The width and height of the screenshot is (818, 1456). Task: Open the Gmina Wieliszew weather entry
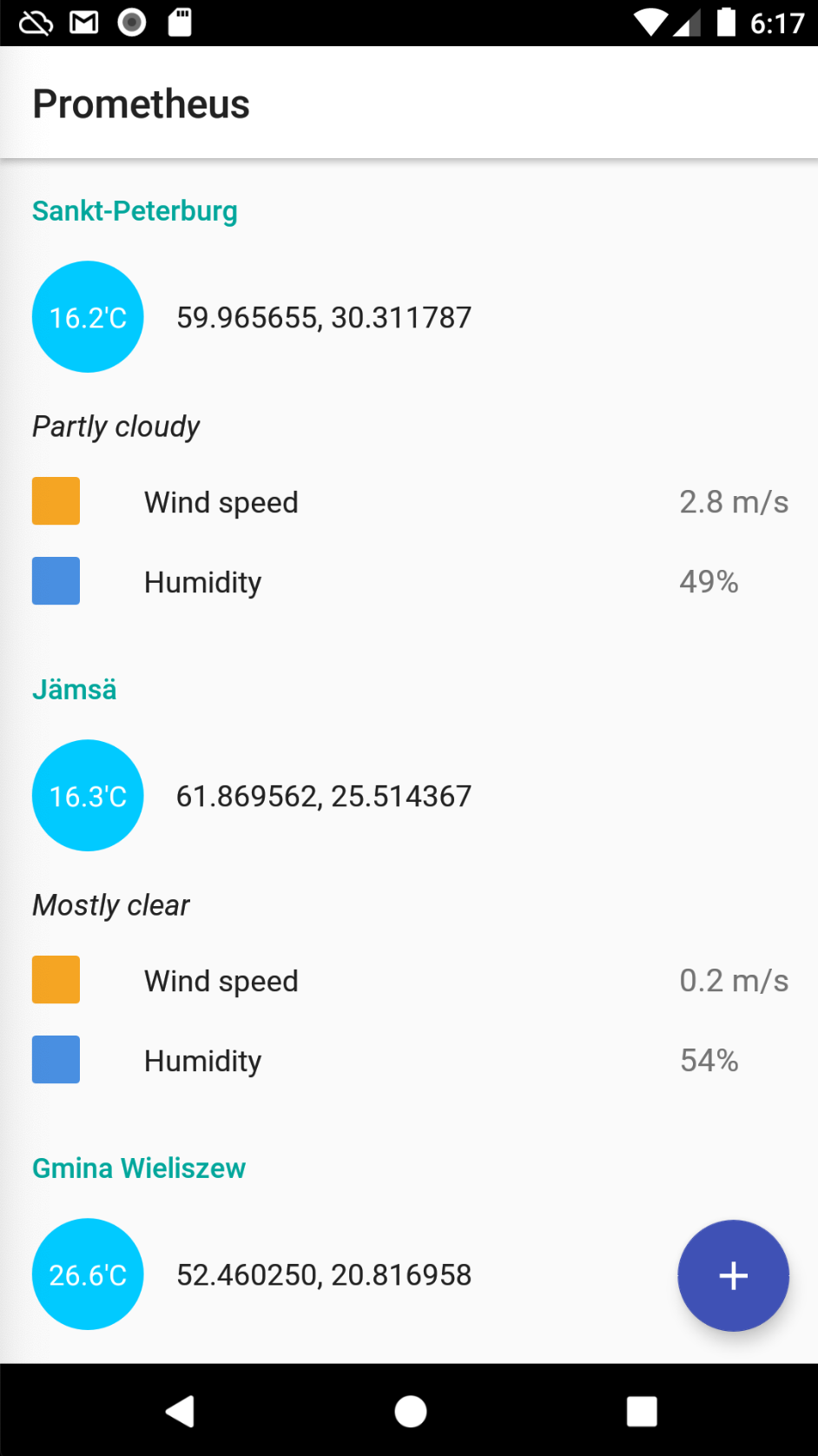[x=139, y=1168]
